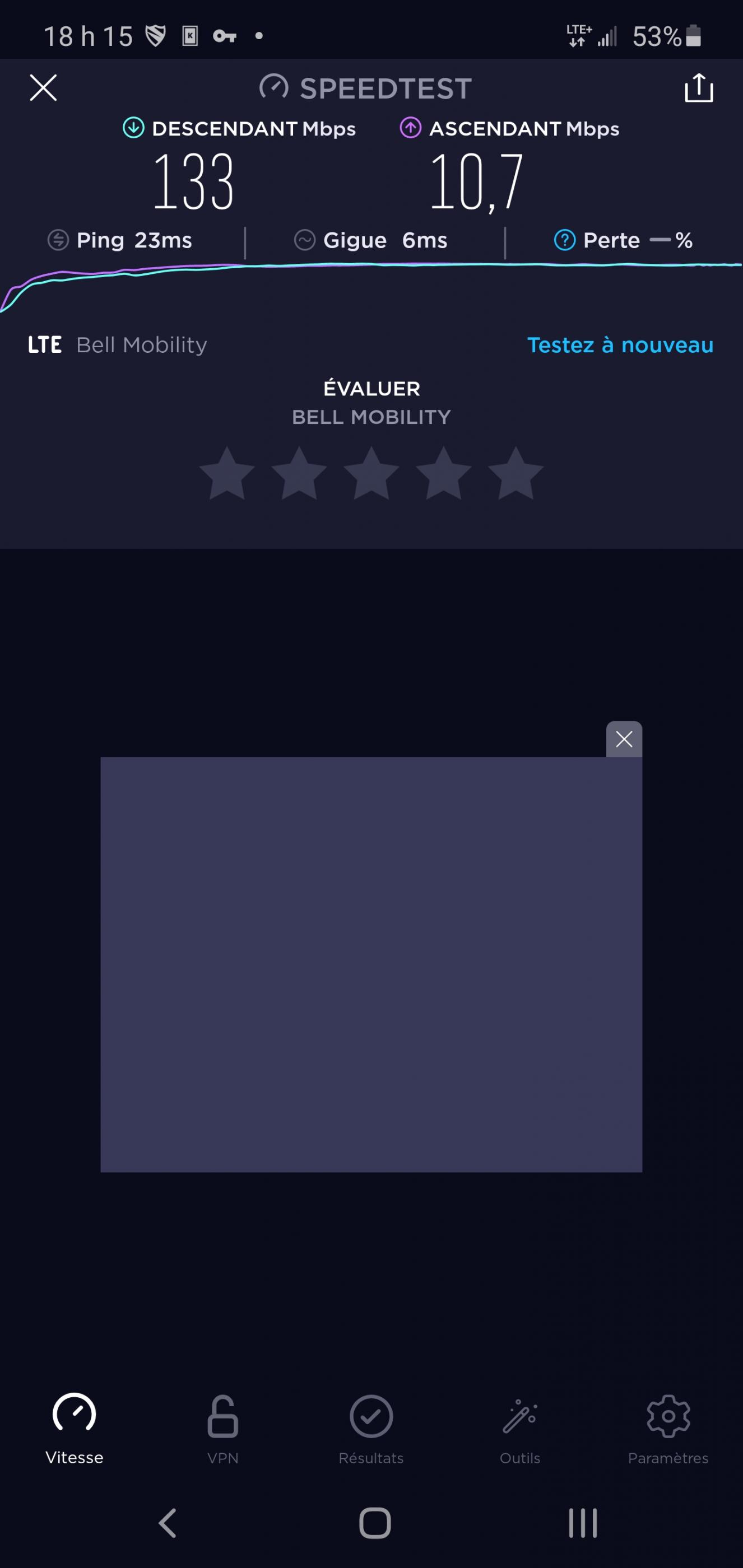Screen dimensions: 743x1568
Task: Close the speed test results
Action: [43, 88]
